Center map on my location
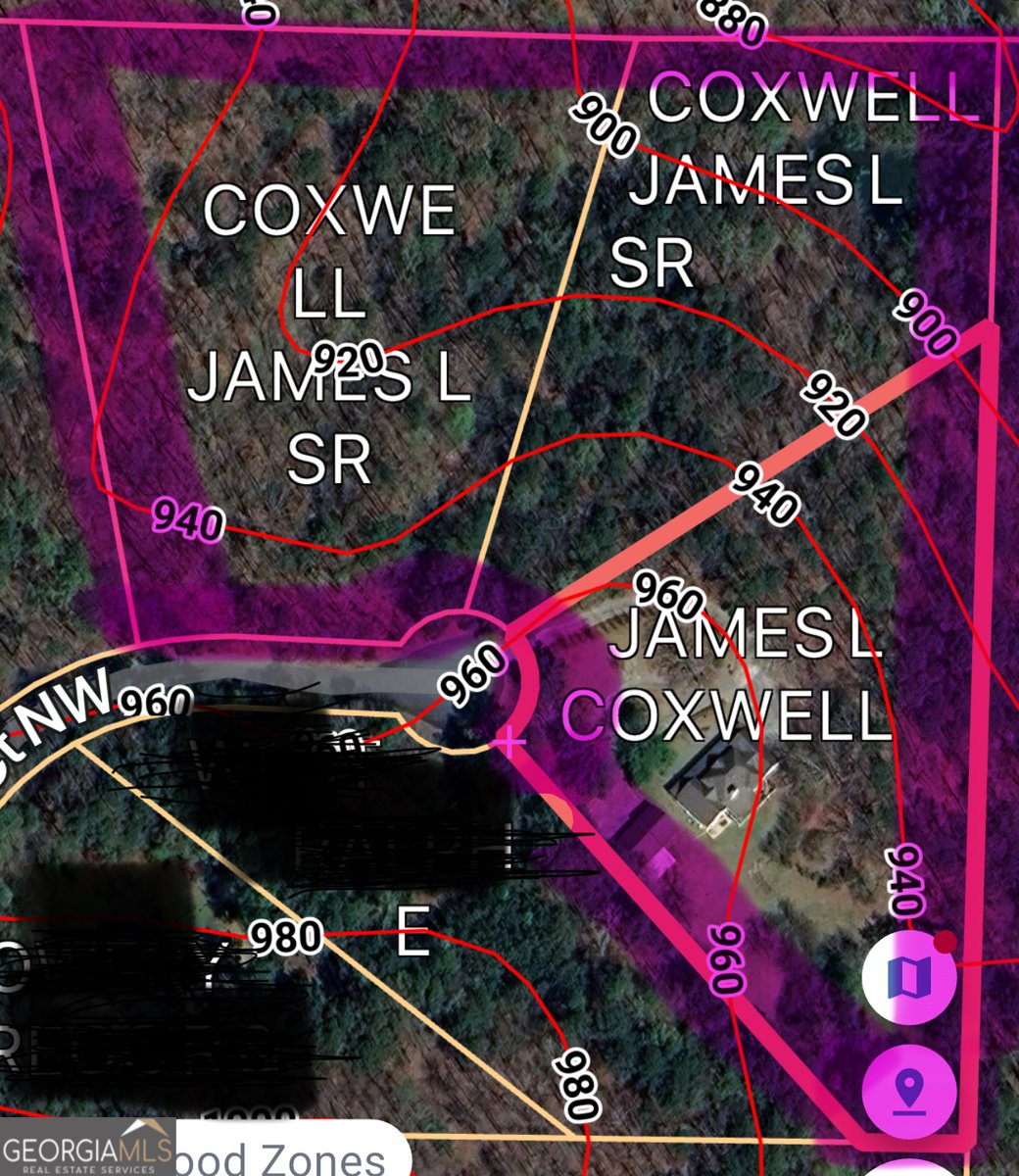Viewport: 1019px width, 1176px height. pos(909,1091)
